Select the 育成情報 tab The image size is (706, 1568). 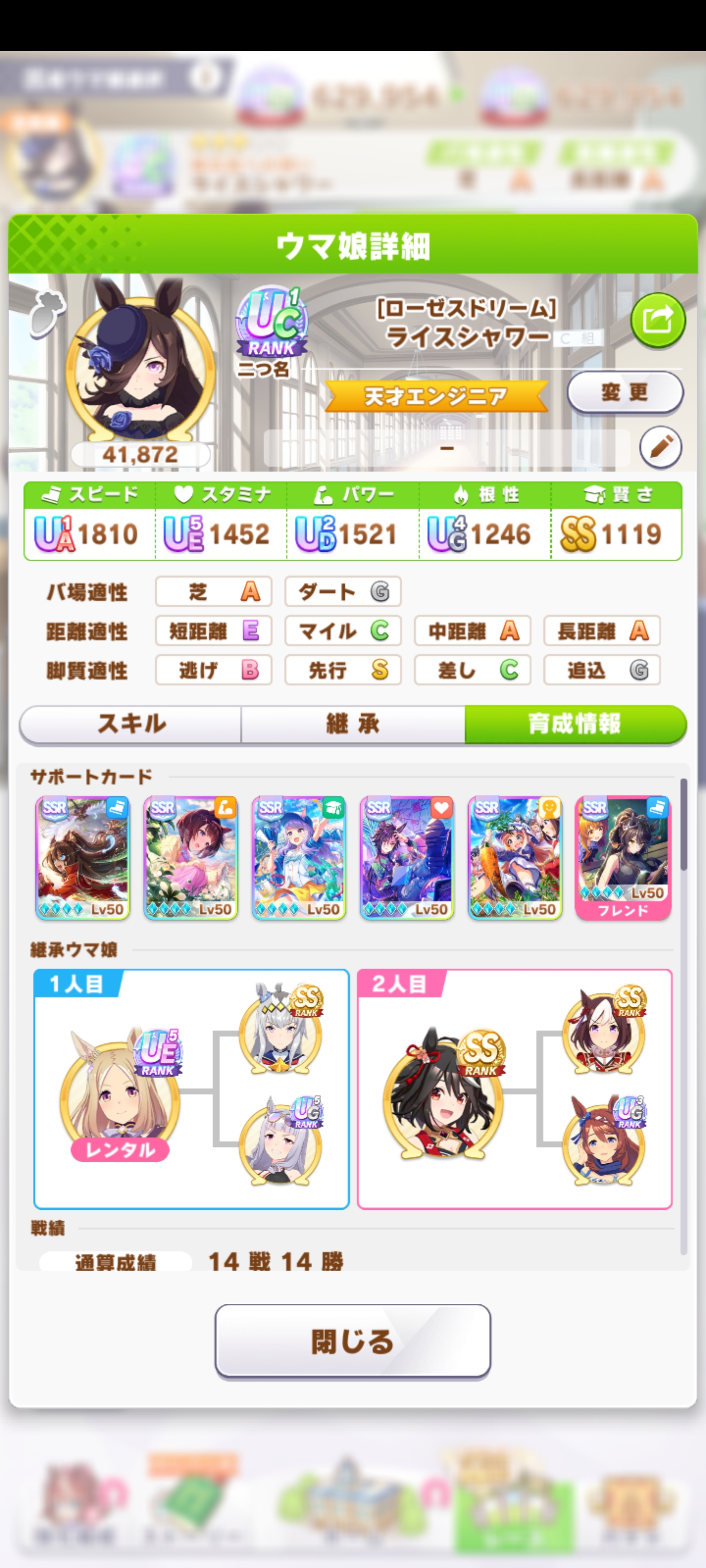pos(575,724)
